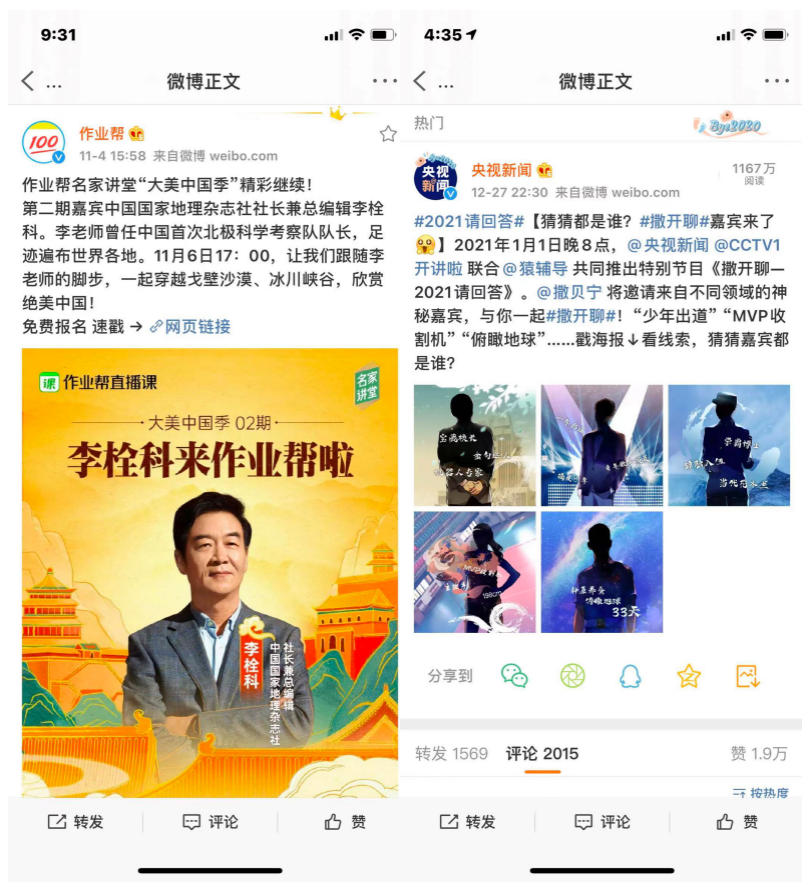
Task: Open overflow menu on 央视新闻 post page
Action: point(776,81)
